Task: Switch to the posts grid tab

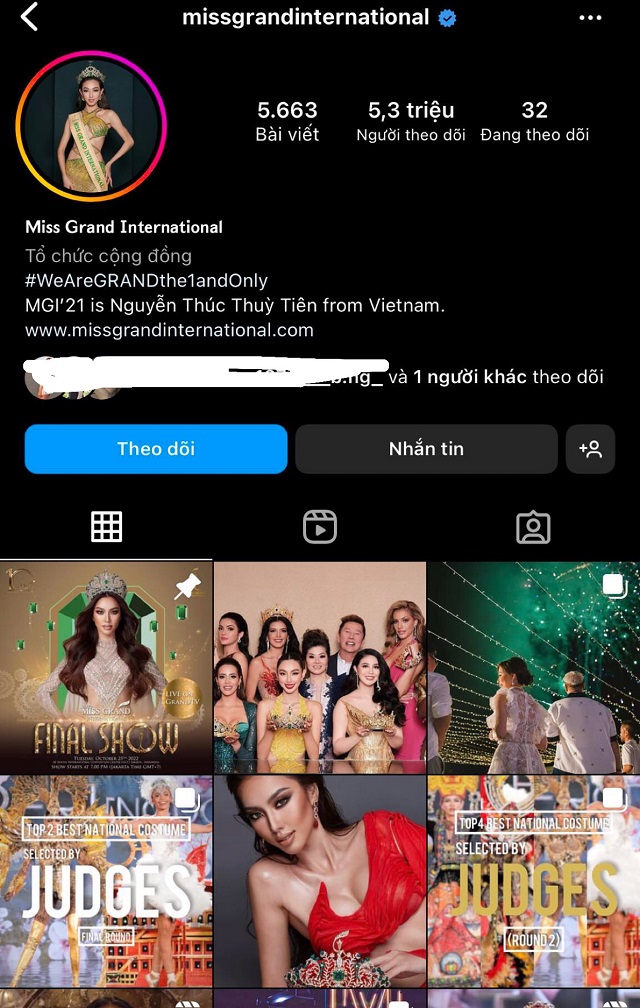Action: (106, 527)
